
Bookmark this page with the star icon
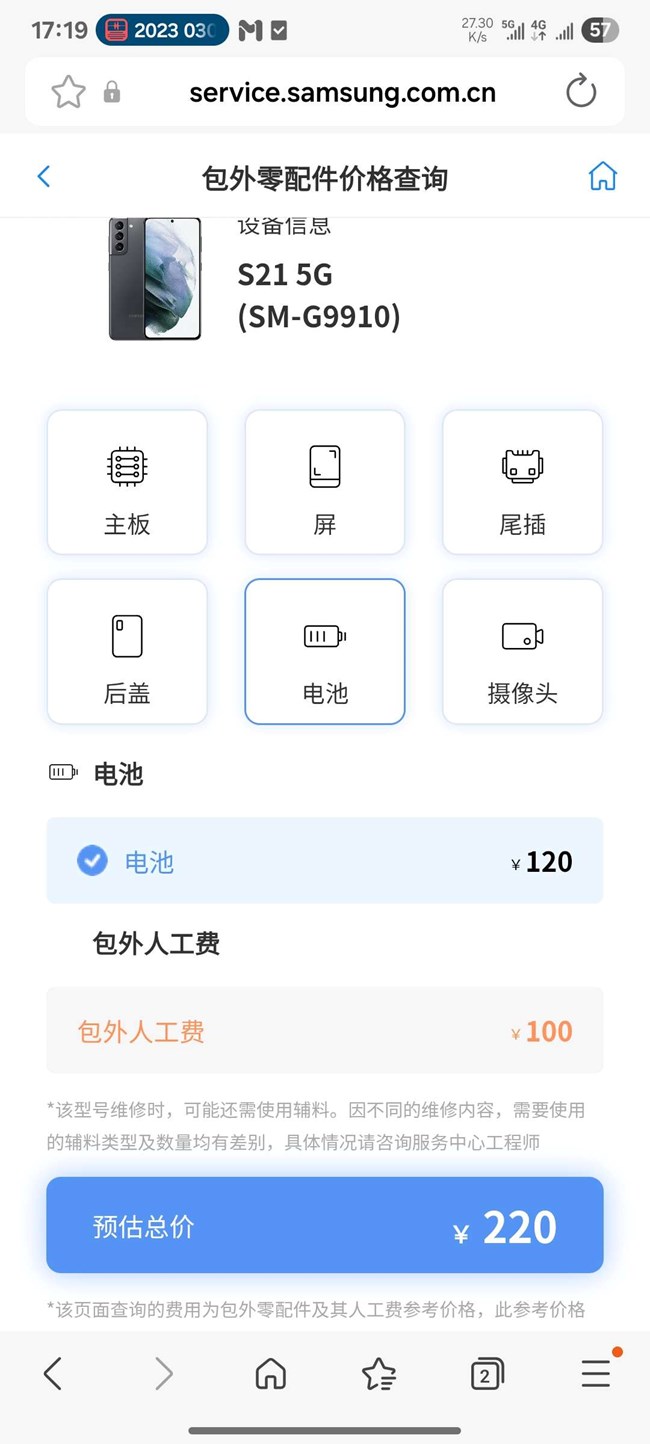(68, 92)
